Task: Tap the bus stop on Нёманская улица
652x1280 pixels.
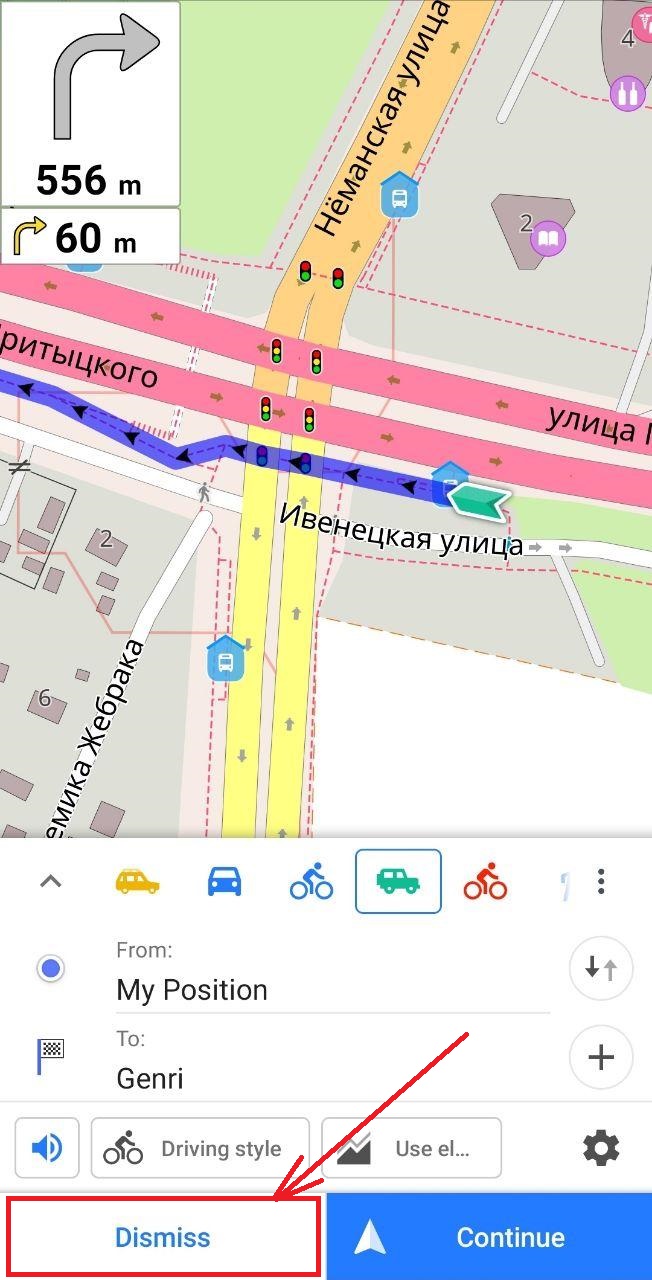Action: [399, 195]
